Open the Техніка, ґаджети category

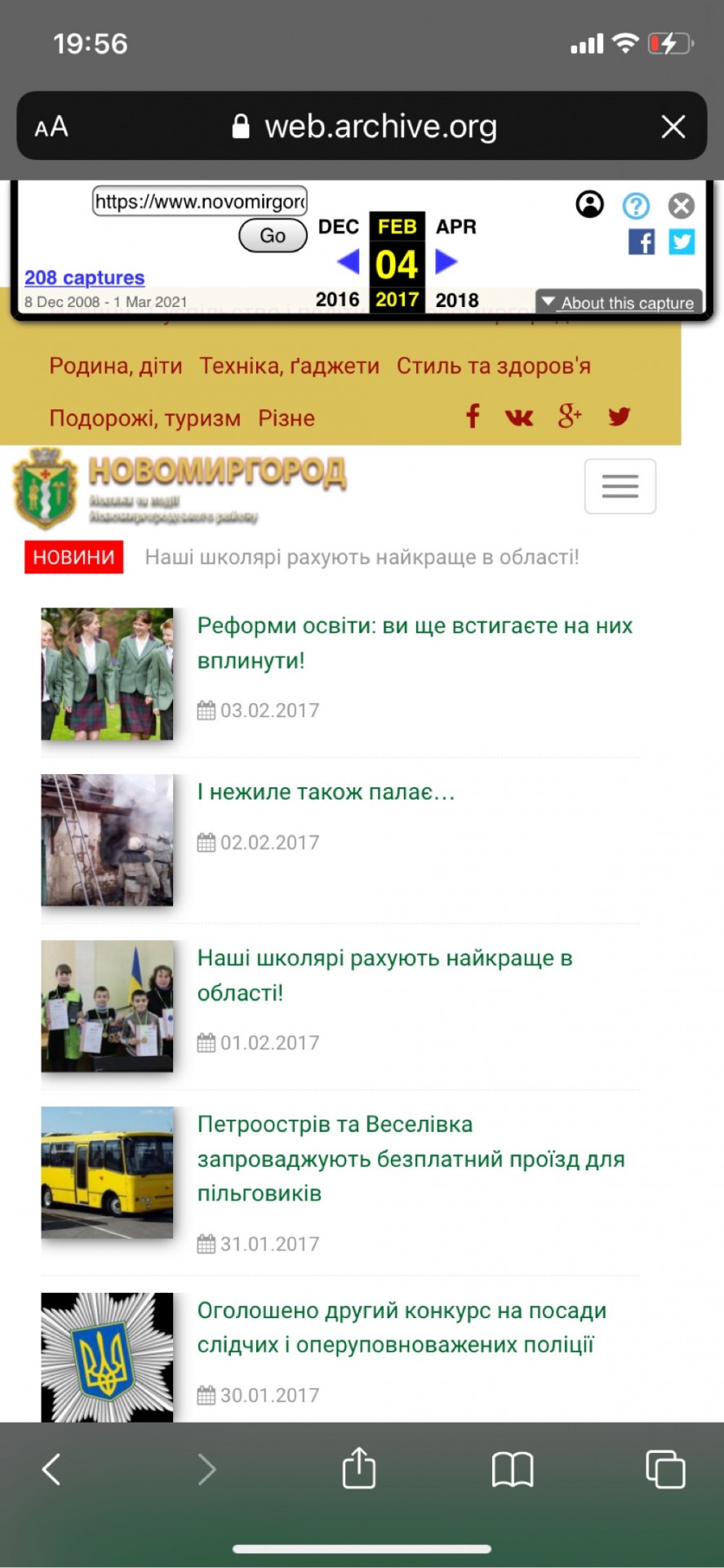(289, 366)
